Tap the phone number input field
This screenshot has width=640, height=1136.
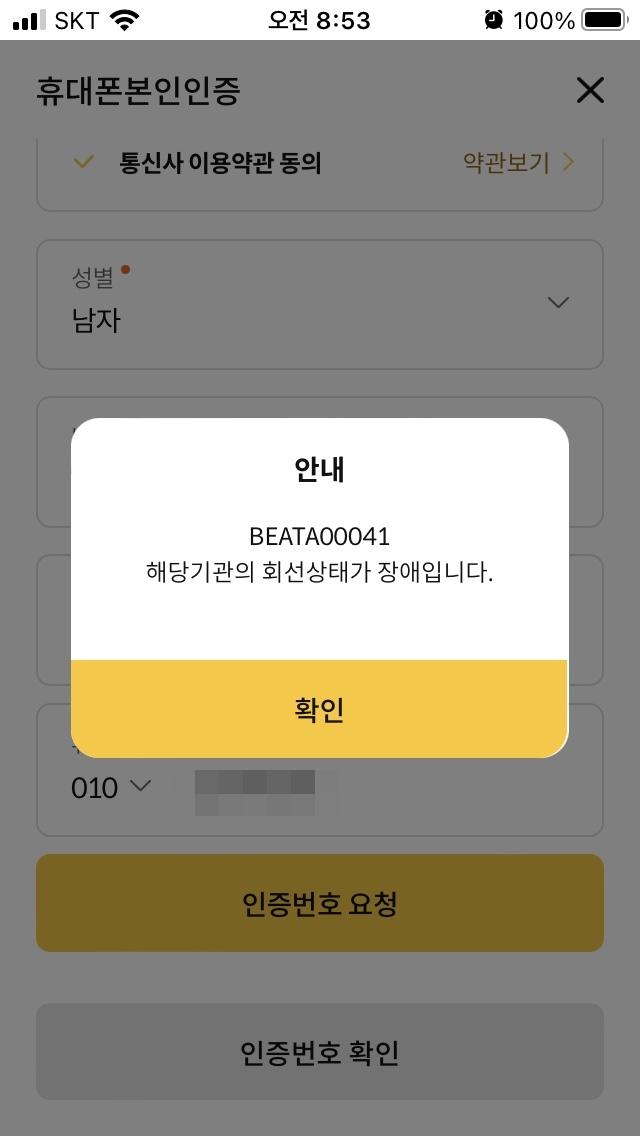point(380,788)
